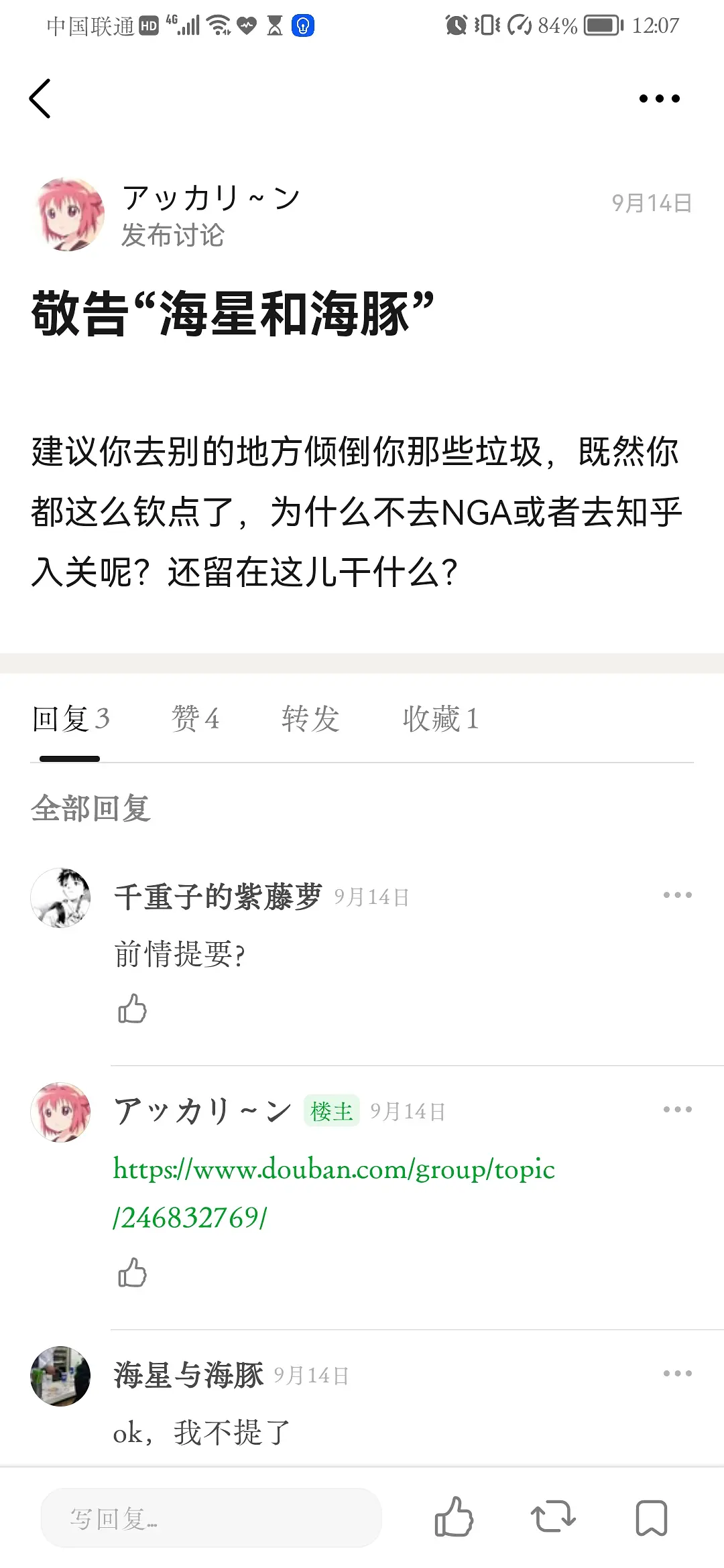
Task: Open 千重子的紫藤萝's profile avatar
Action: [x=61, y=898]
